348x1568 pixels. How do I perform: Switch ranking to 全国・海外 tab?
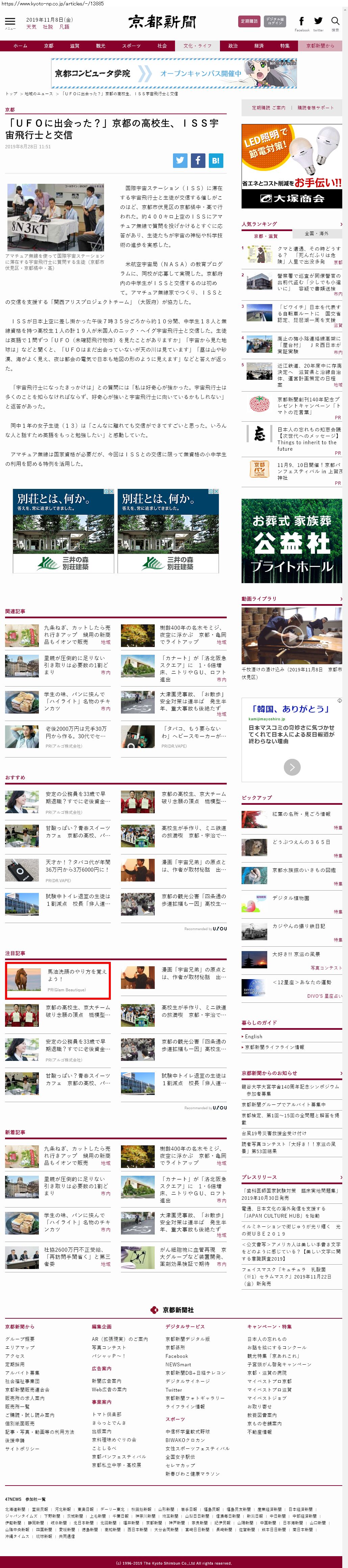[316, 233]
